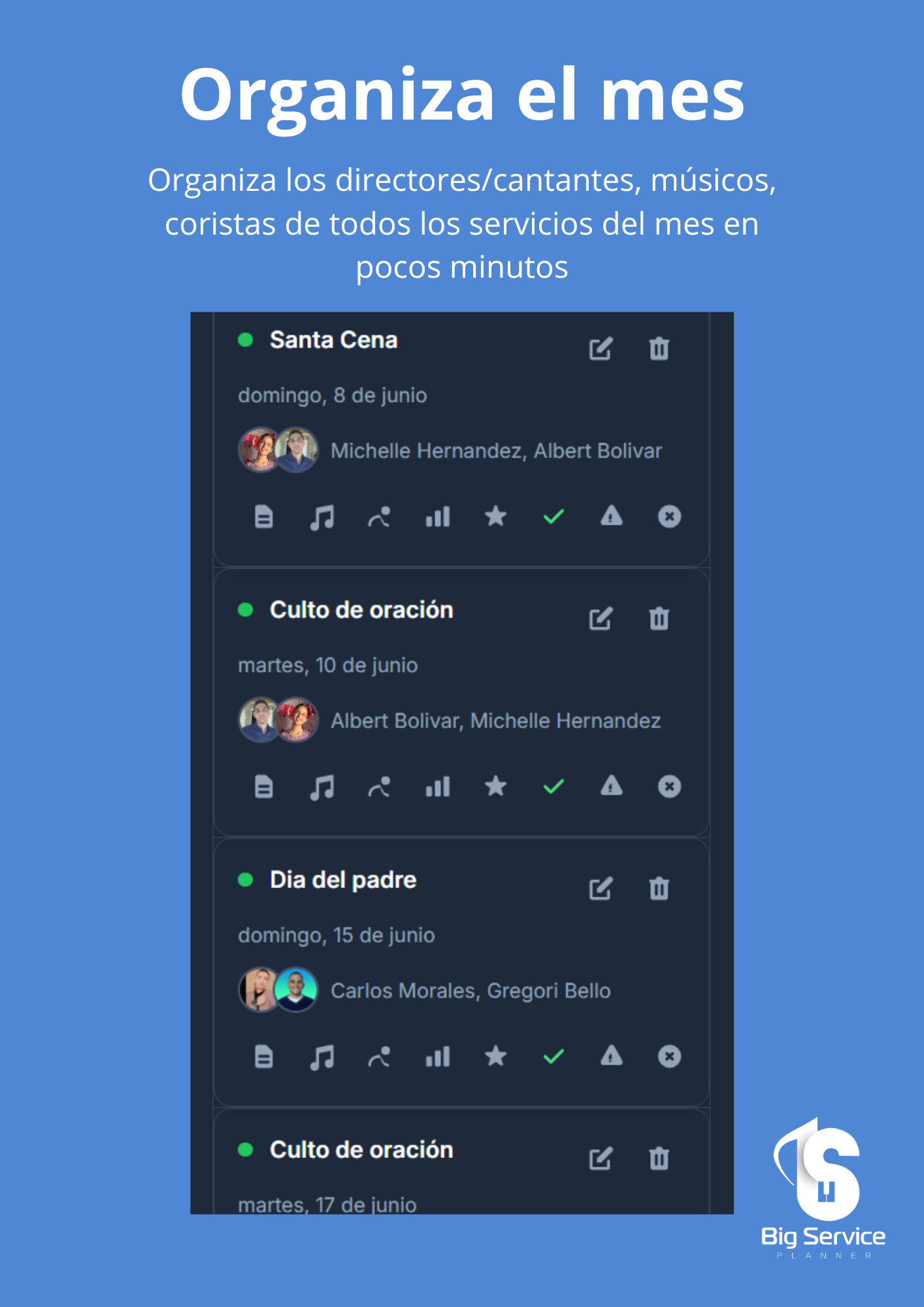
Task: Toggle the green checkmark on Santa Cena
Action: click(553, 517)
